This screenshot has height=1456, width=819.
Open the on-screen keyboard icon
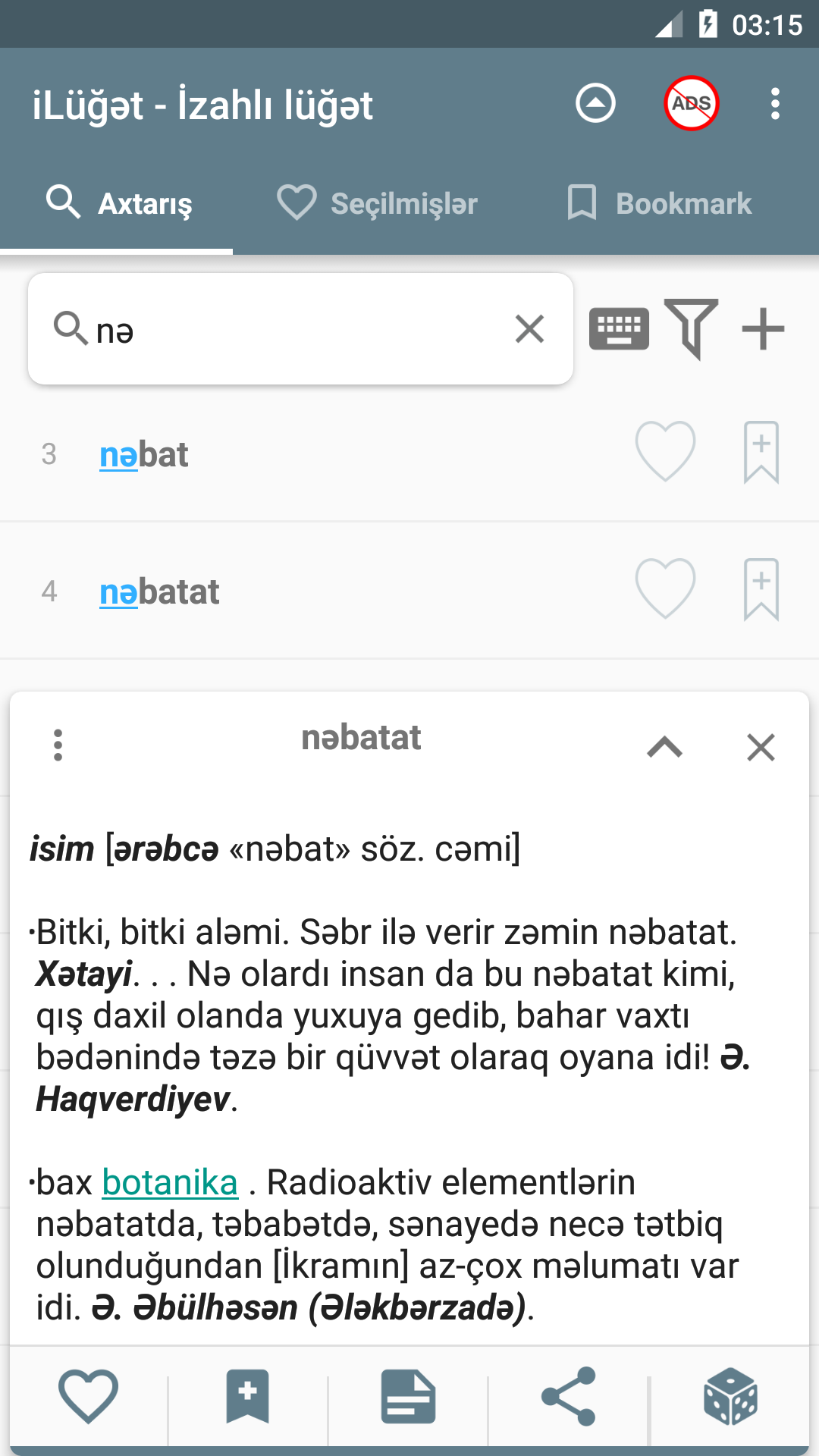(x=619, y=328)
